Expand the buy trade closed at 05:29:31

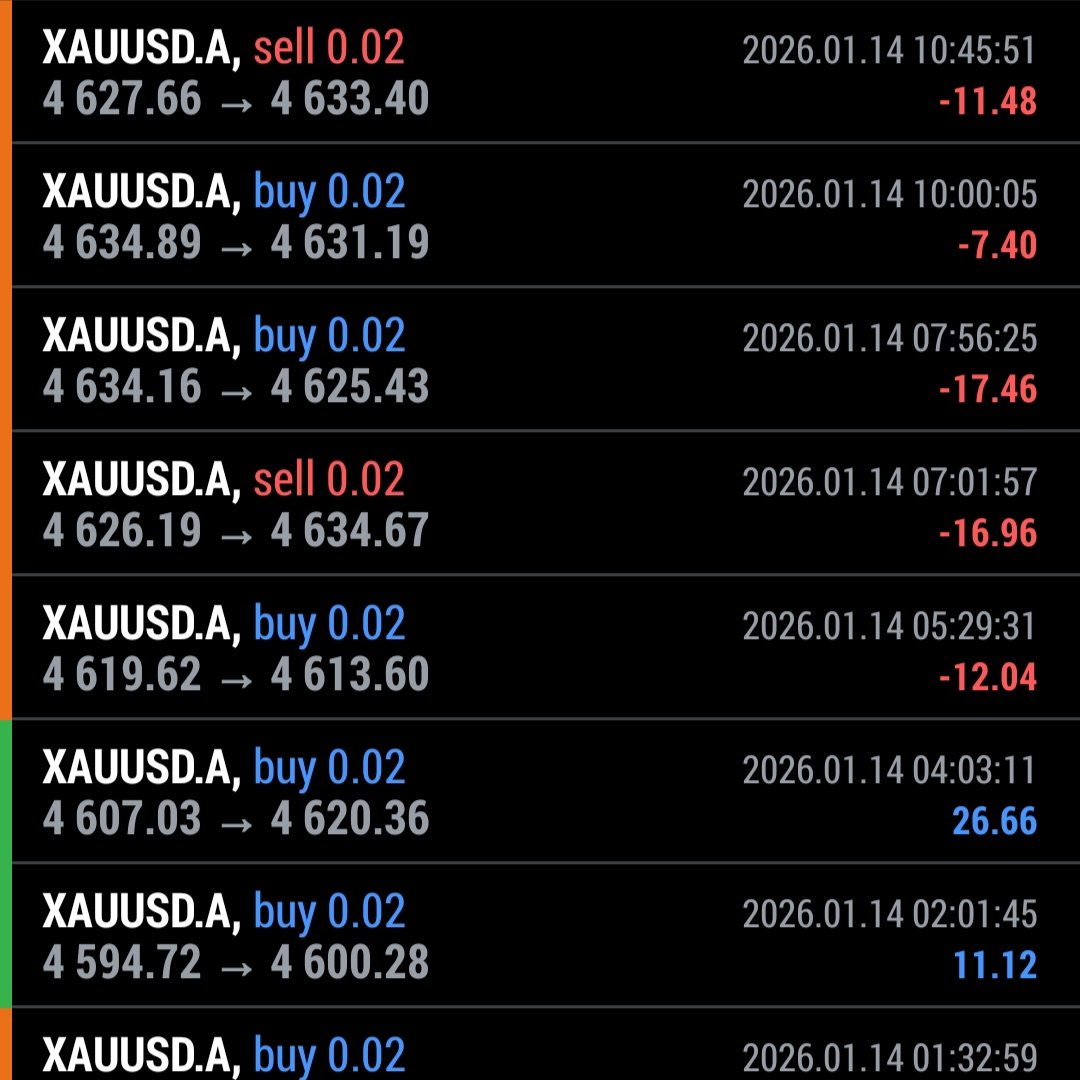540,648
